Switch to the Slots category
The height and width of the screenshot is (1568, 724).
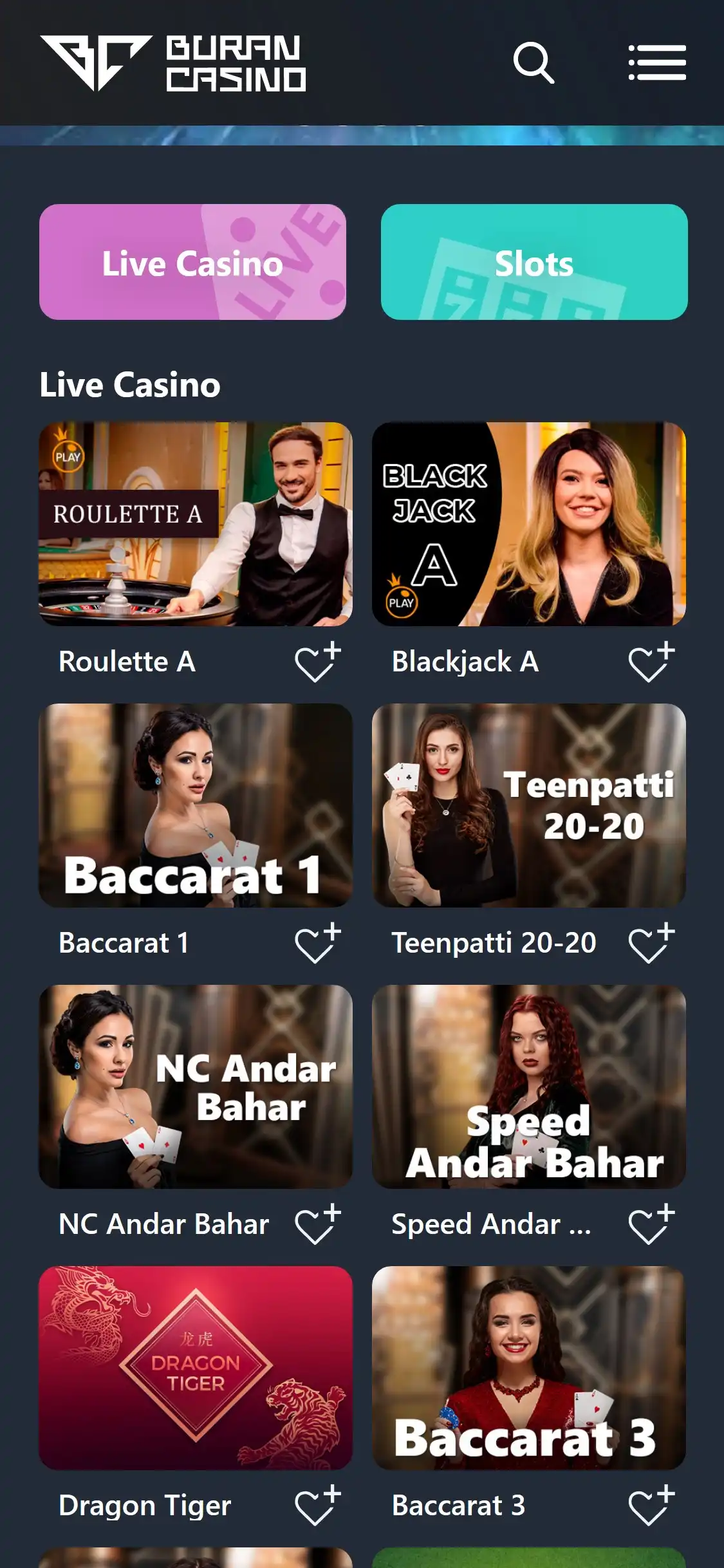pyautogui.click(x=534, y=262)
